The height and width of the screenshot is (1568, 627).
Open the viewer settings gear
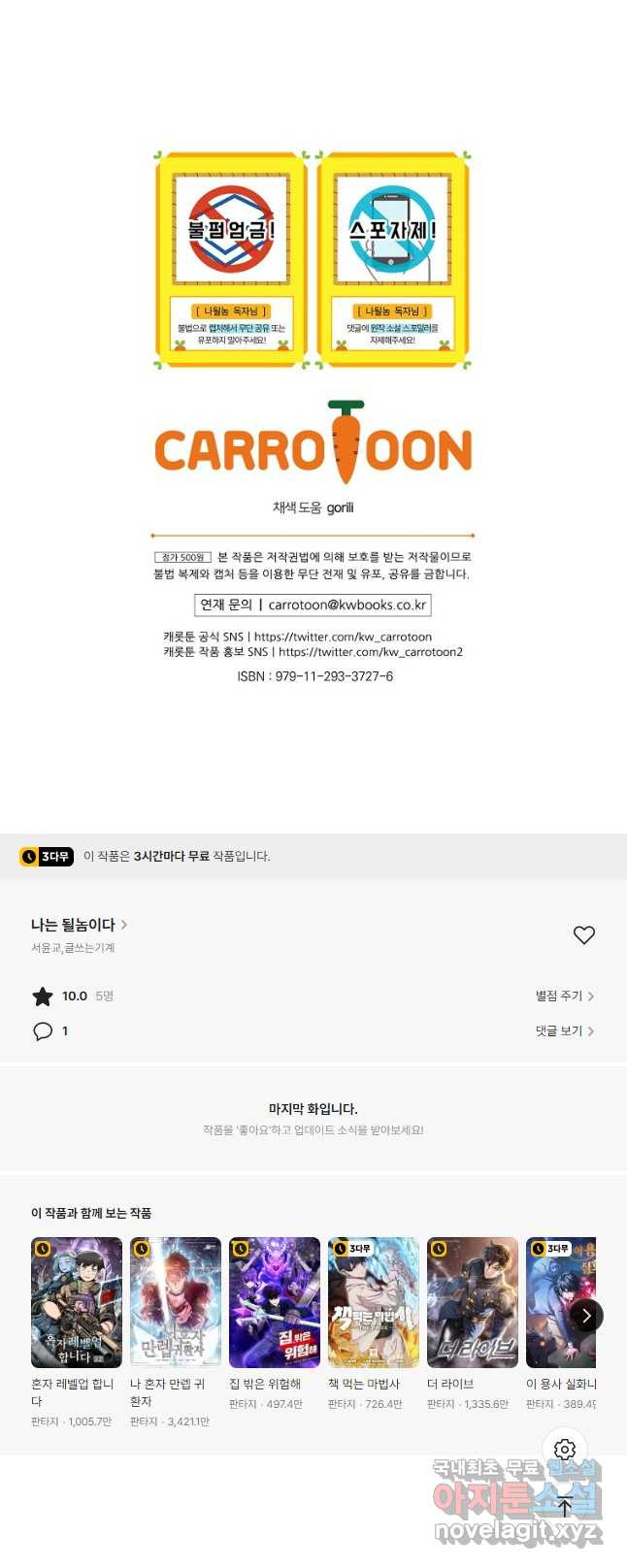565,1451
